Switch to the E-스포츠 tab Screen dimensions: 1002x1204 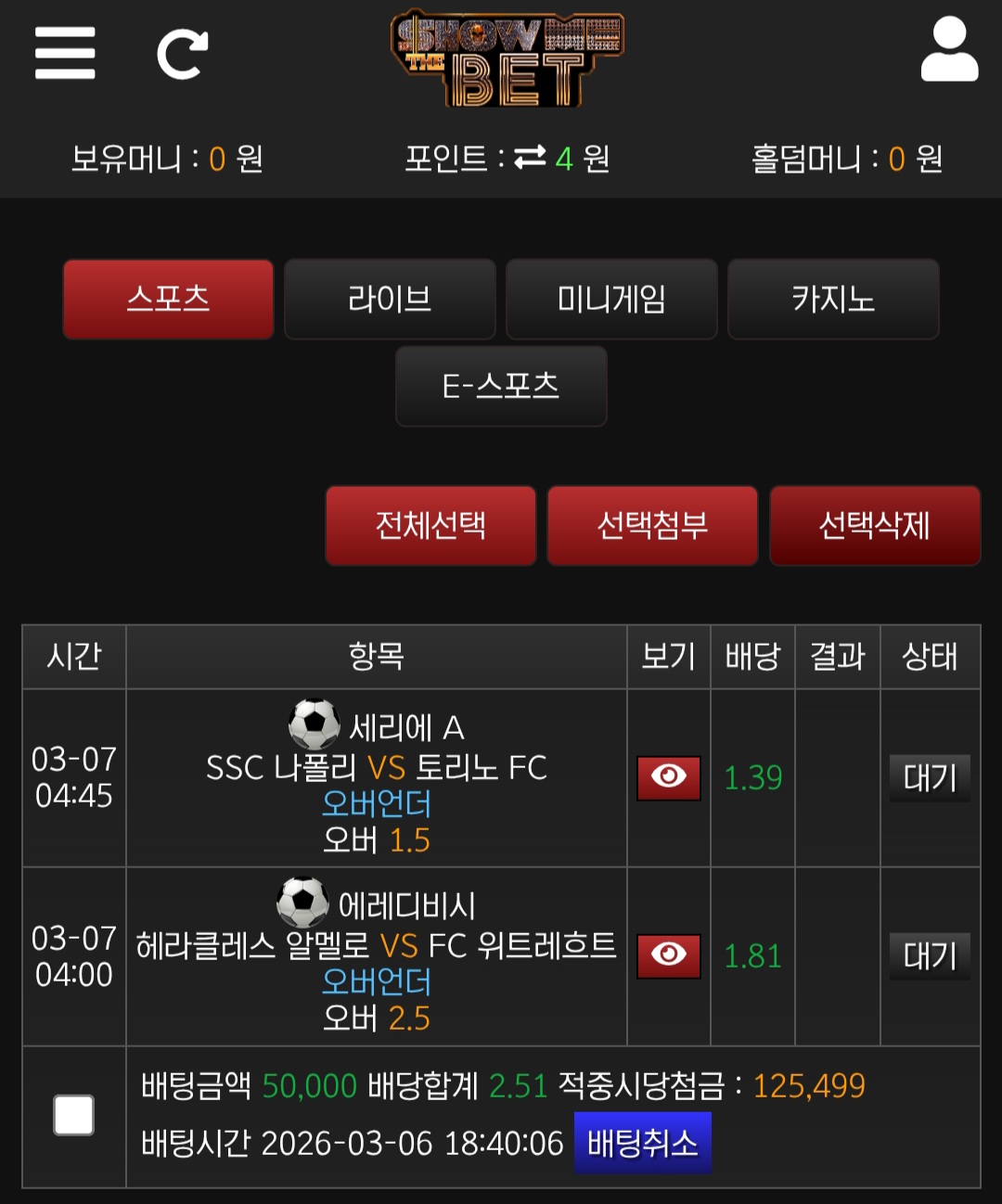click(x=501, y=386)
